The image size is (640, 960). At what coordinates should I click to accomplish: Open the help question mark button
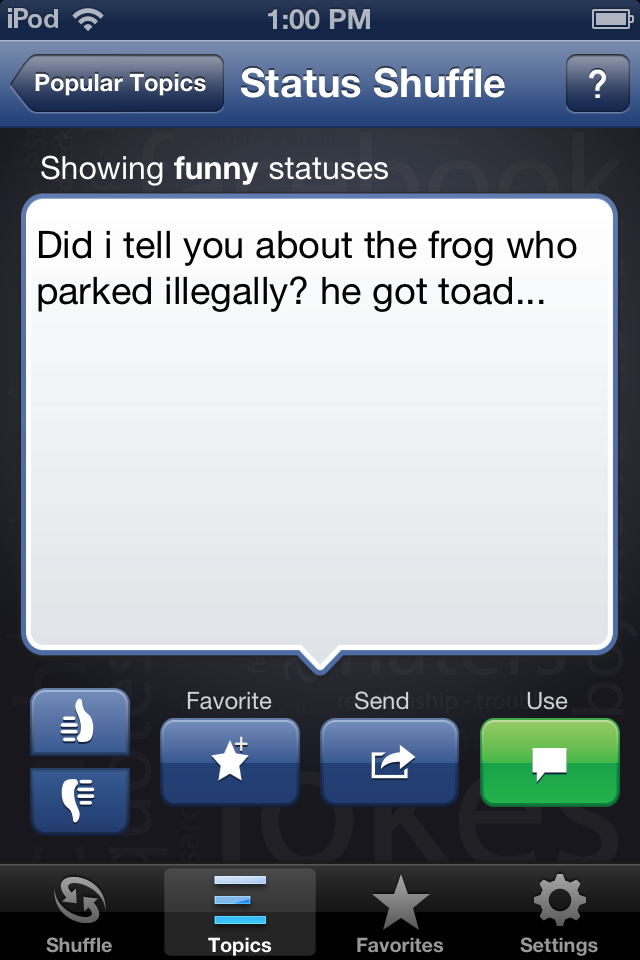[x=597, y=84]
